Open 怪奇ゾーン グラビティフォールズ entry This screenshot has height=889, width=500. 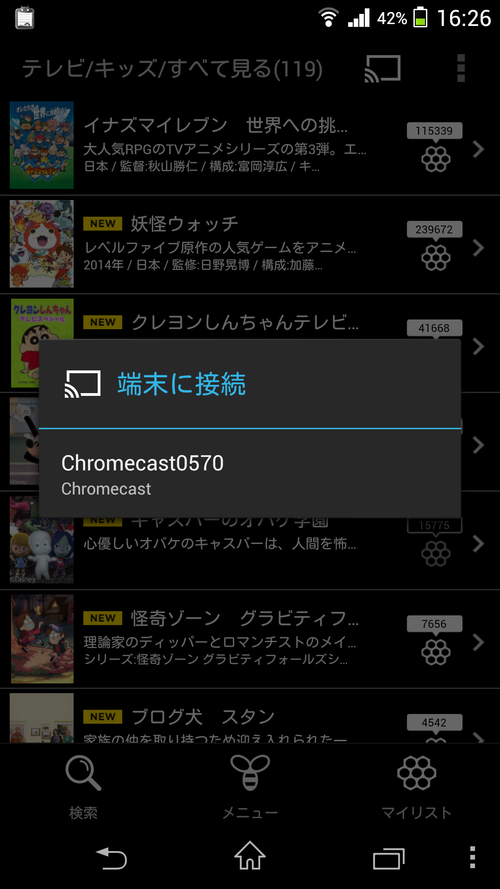click(x=250, y=639)
